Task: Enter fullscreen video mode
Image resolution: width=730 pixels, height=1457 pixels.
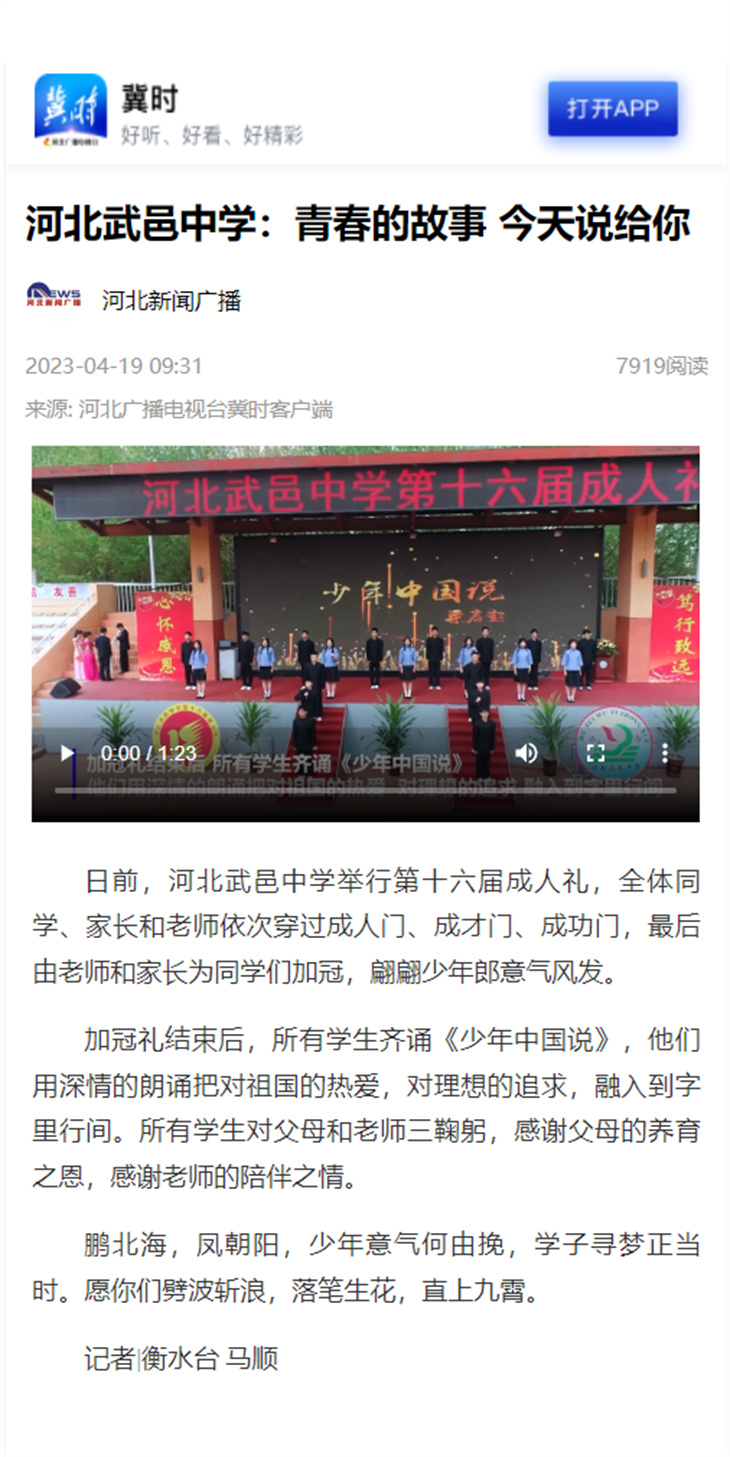Action: pyautogui.click(x=596, y=753)
